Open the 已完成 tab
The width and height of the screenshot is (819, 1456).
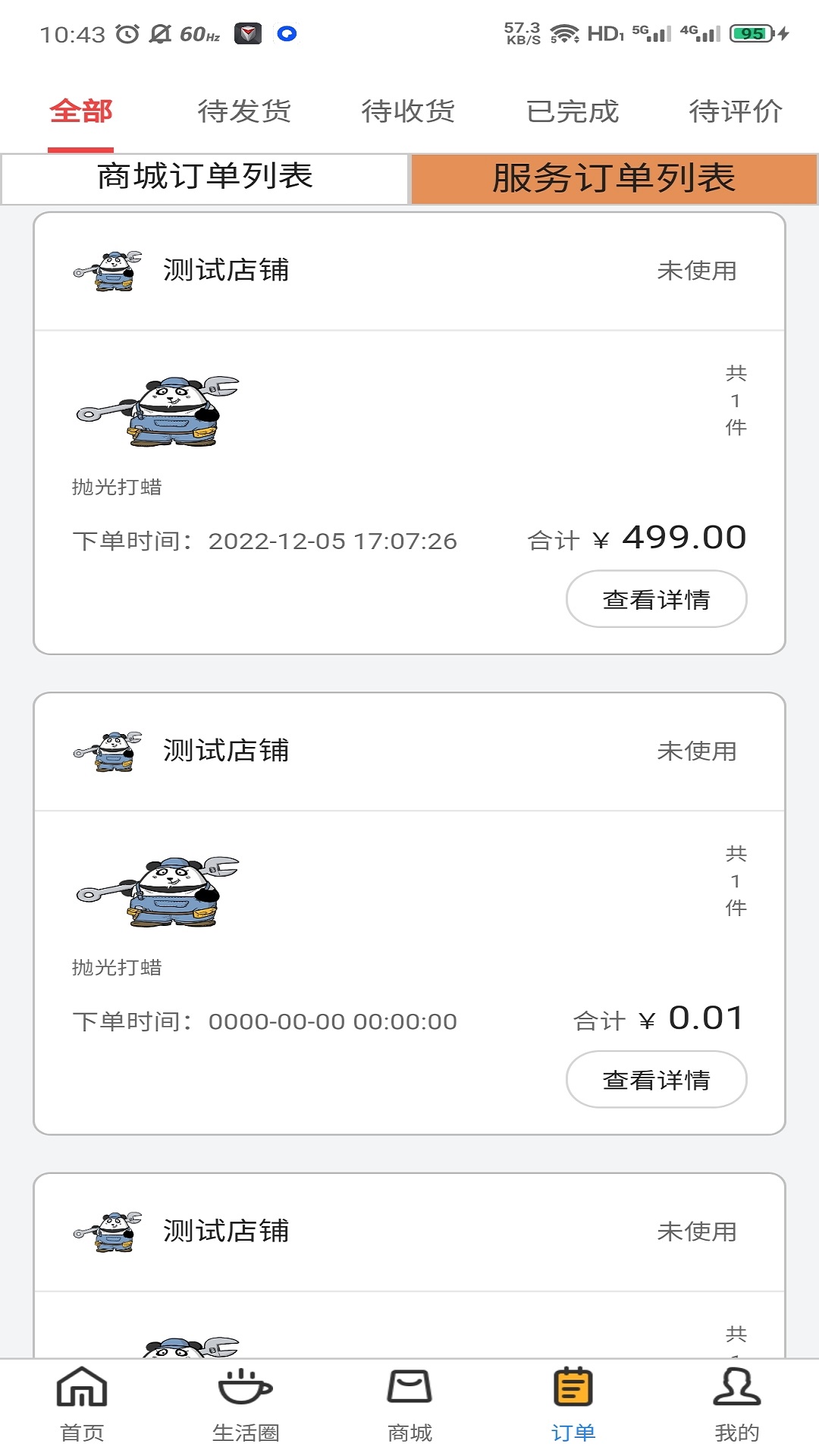(x=573, y=111)
